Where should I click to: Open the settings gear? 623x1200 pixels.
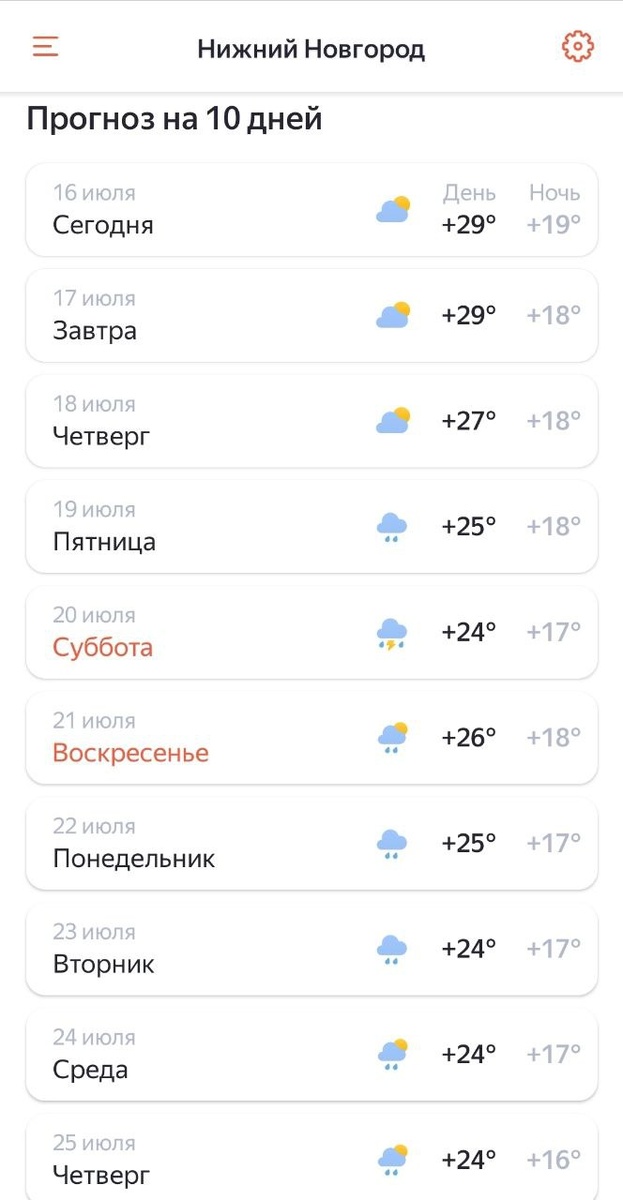point(577,47)
